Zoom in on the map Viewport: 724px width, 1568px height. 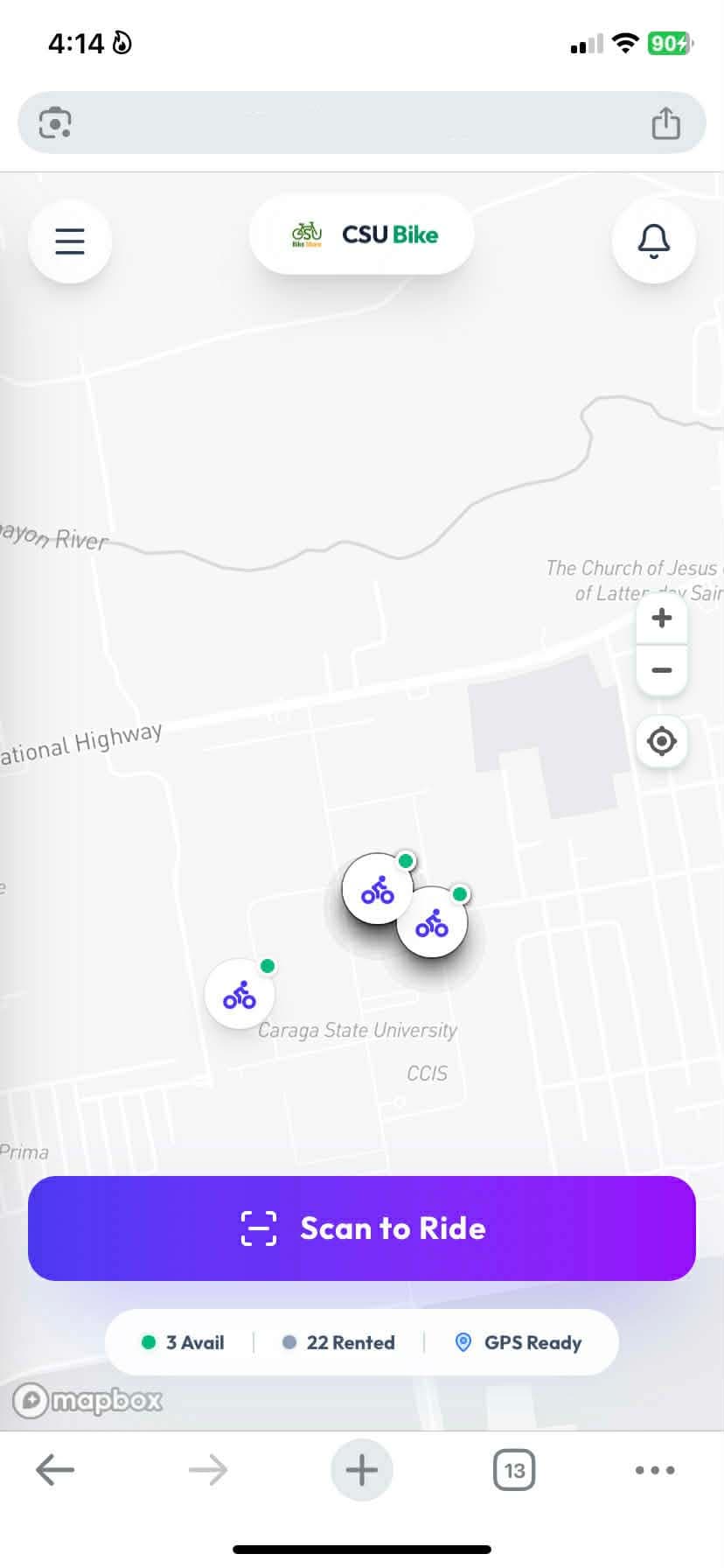(661, 618)
